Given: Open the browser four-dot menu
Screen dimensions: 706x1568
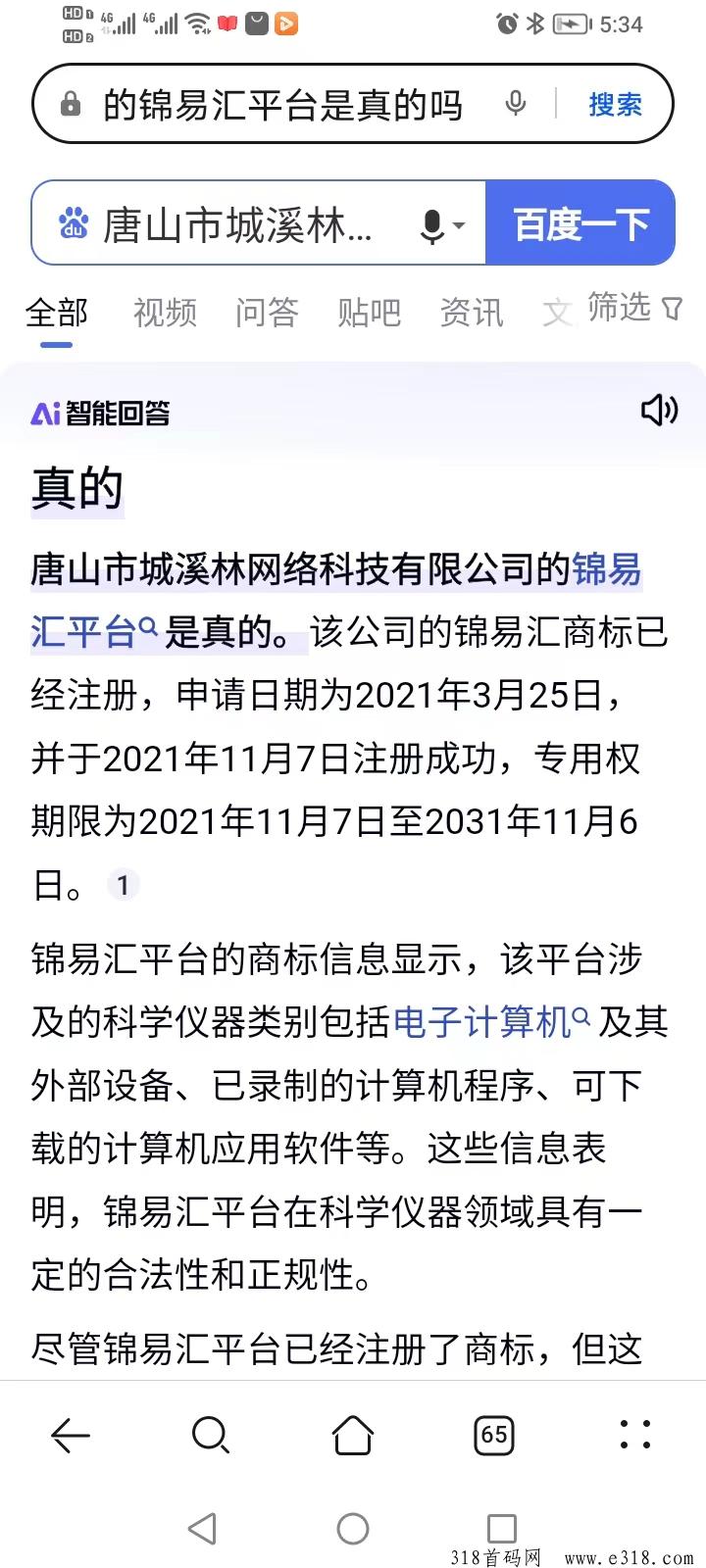Looking at the screenshot, I should tap(635, 1434).
